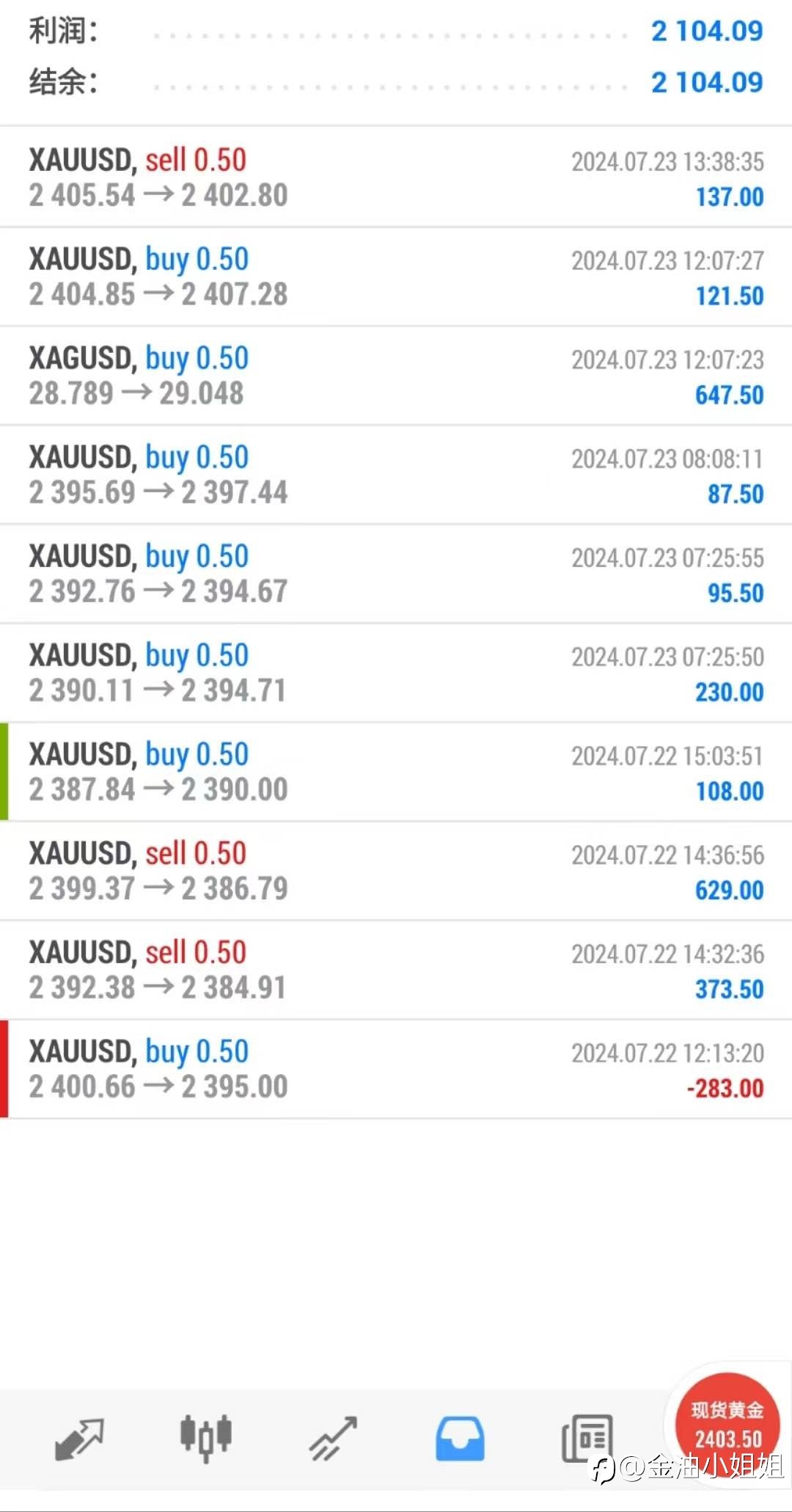
Task: Open the News newspaper tab
Action: 587,1439
